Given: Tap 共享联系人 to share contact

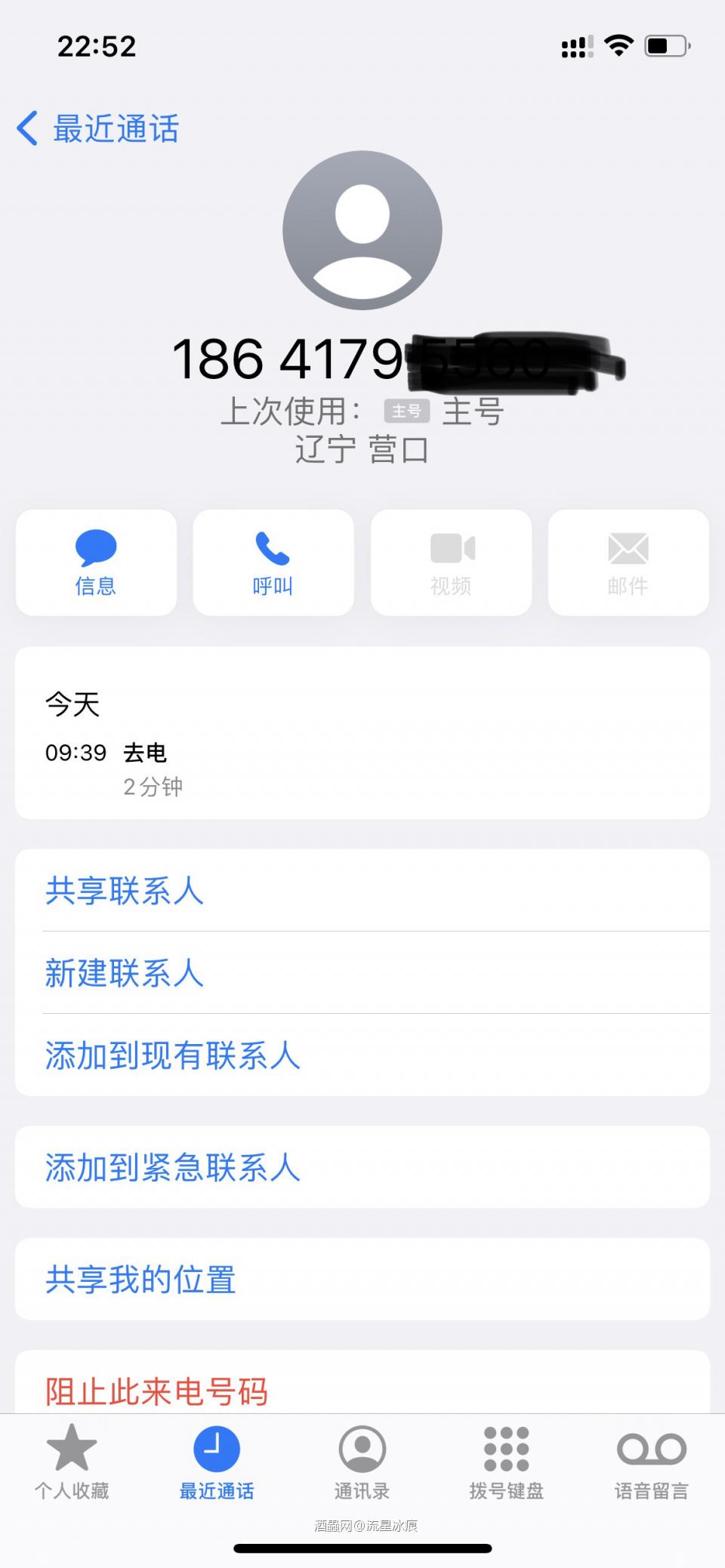Looking at the screenshot, I should point(125,891).
